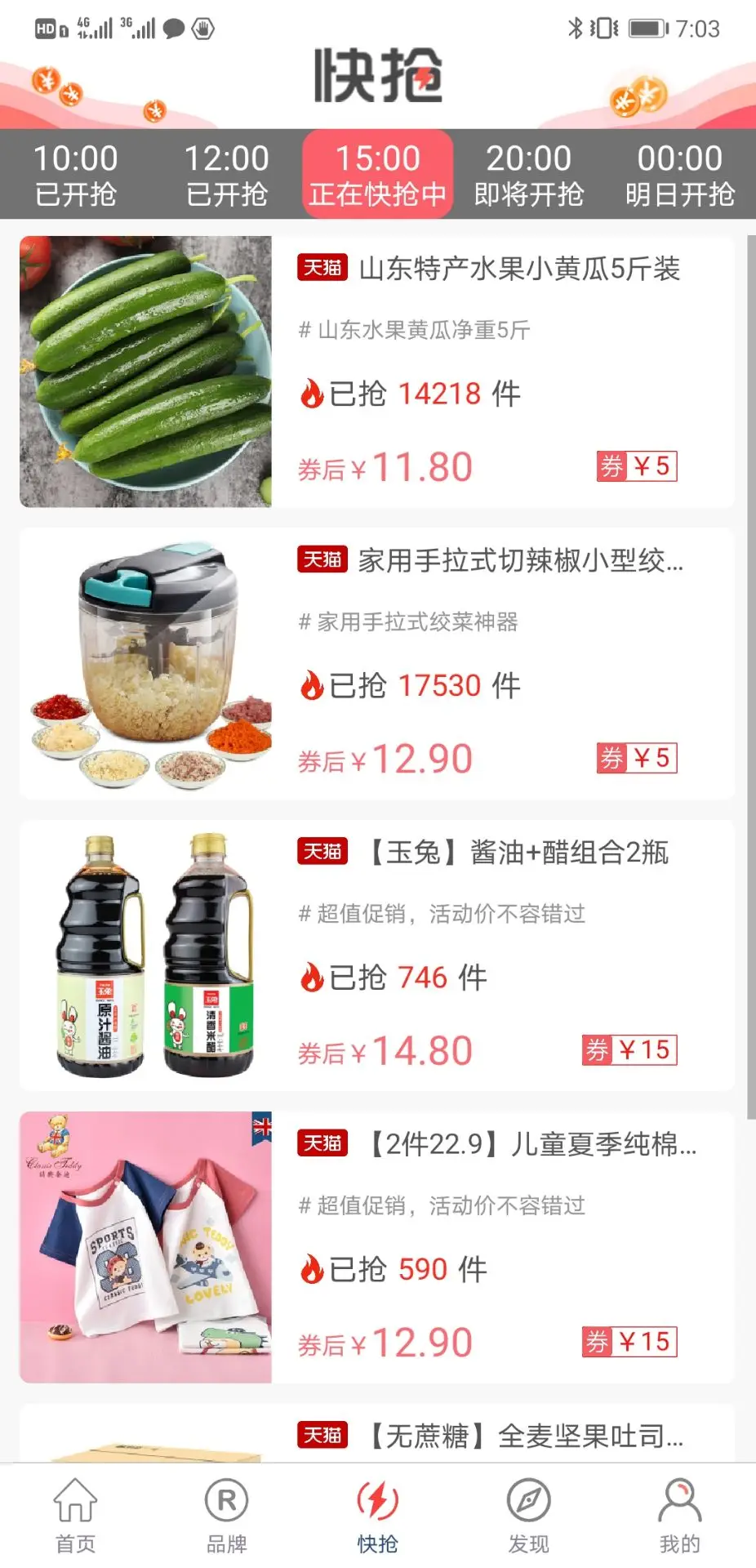Viewport: 756px width, 1568px height.
Task: Open the 15:00 正在快抢中 session
Action: click(x=377, y=175)
